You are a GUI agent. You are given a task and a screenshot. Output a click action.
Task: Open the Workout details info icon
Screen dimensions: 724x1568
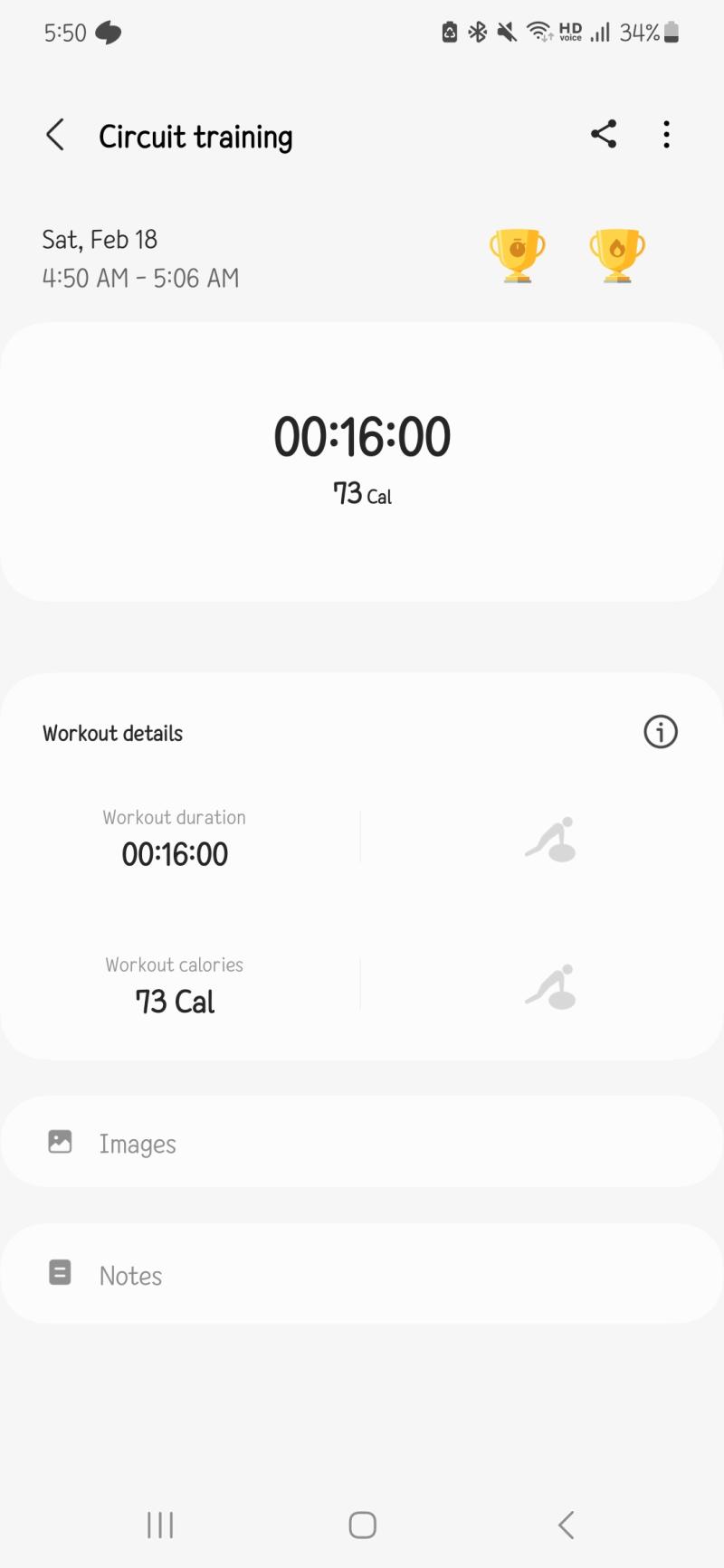click(661, 732)
